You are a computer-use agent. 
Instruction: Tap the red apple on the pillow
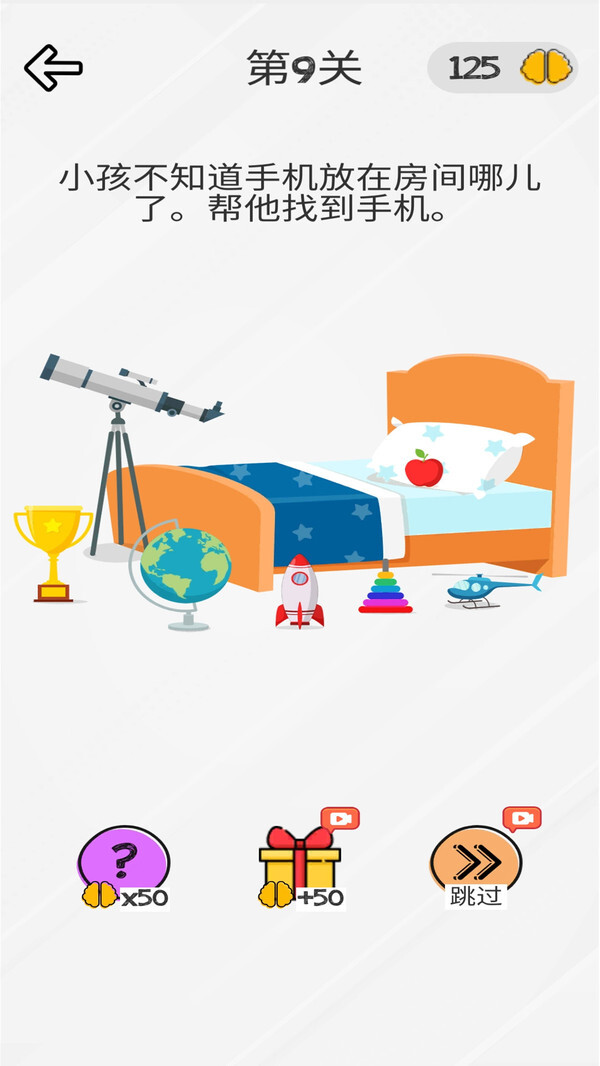coord(424,467)
